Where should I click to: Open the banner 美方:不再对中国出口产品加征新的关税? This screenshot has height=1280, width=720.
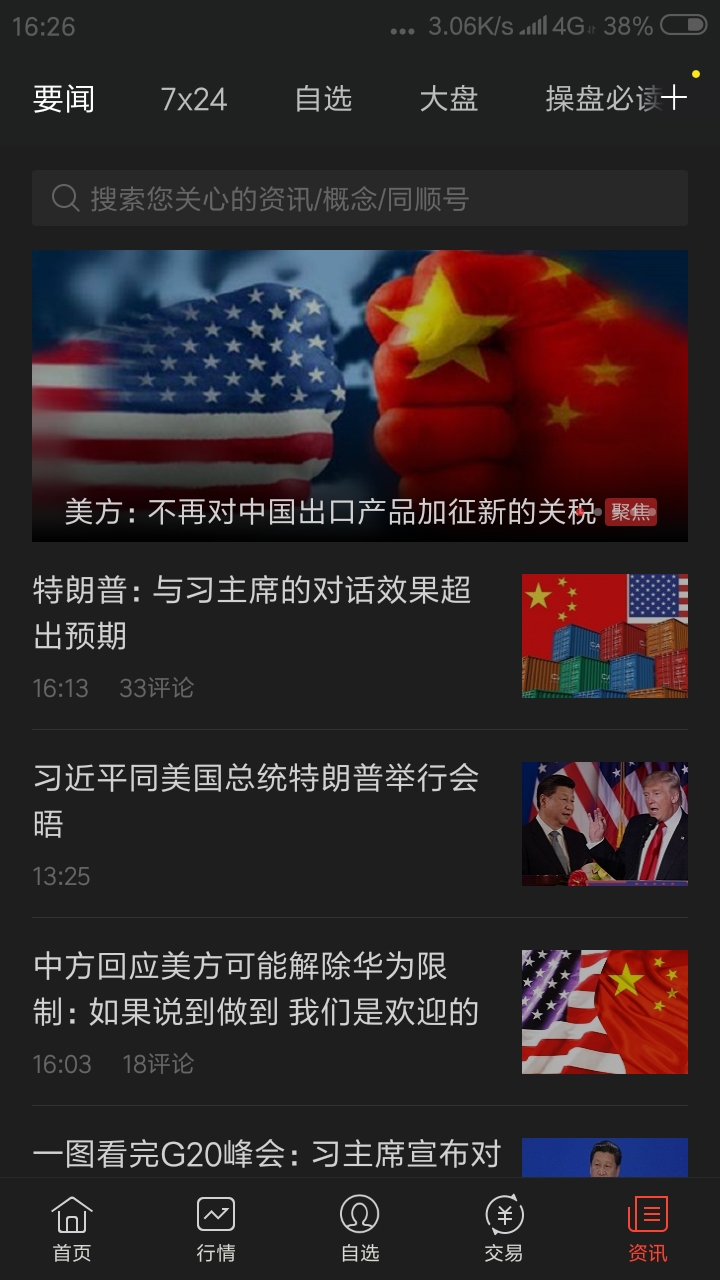pos(360,396)
